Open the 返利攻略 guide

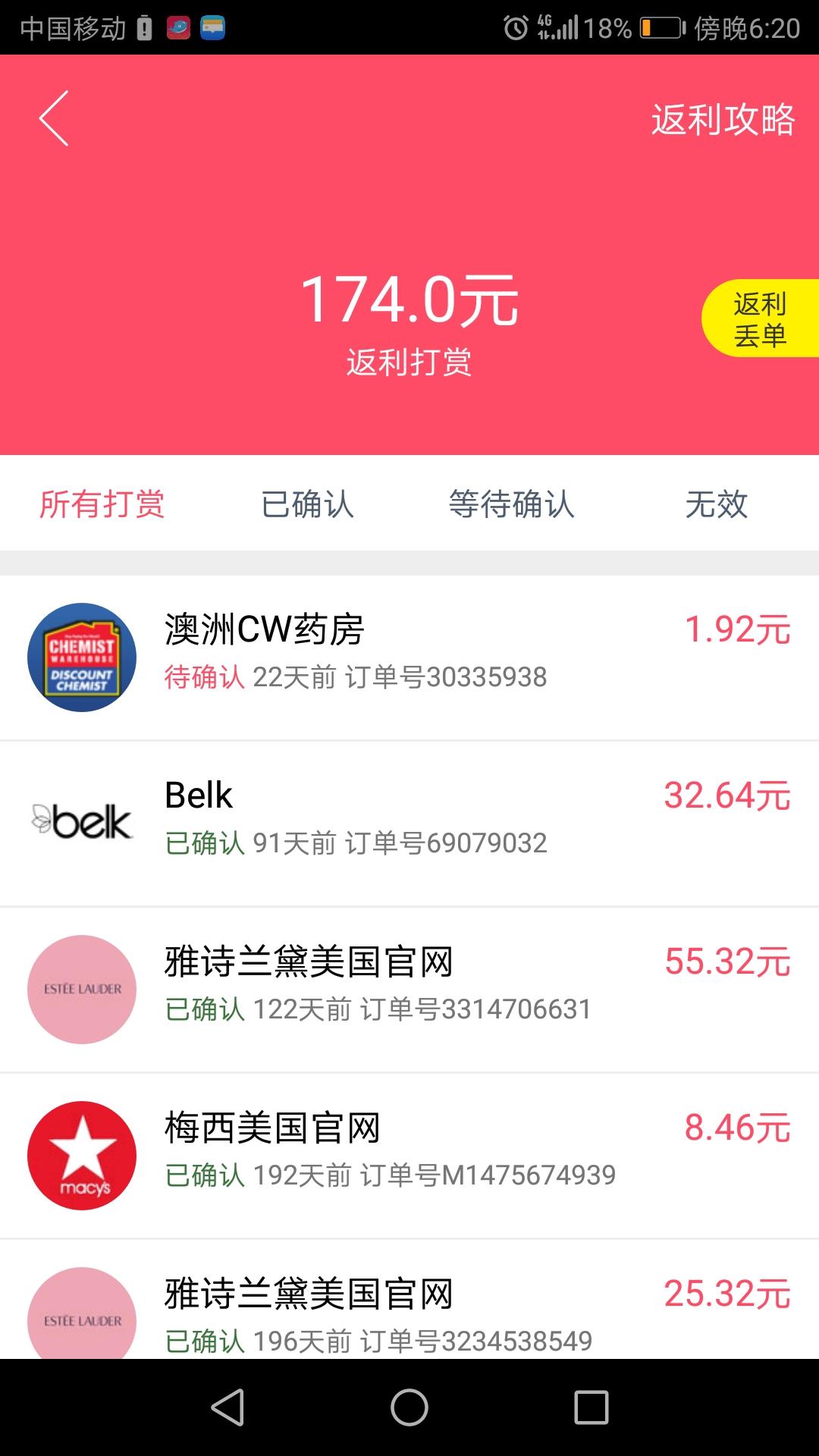(722, 120)
